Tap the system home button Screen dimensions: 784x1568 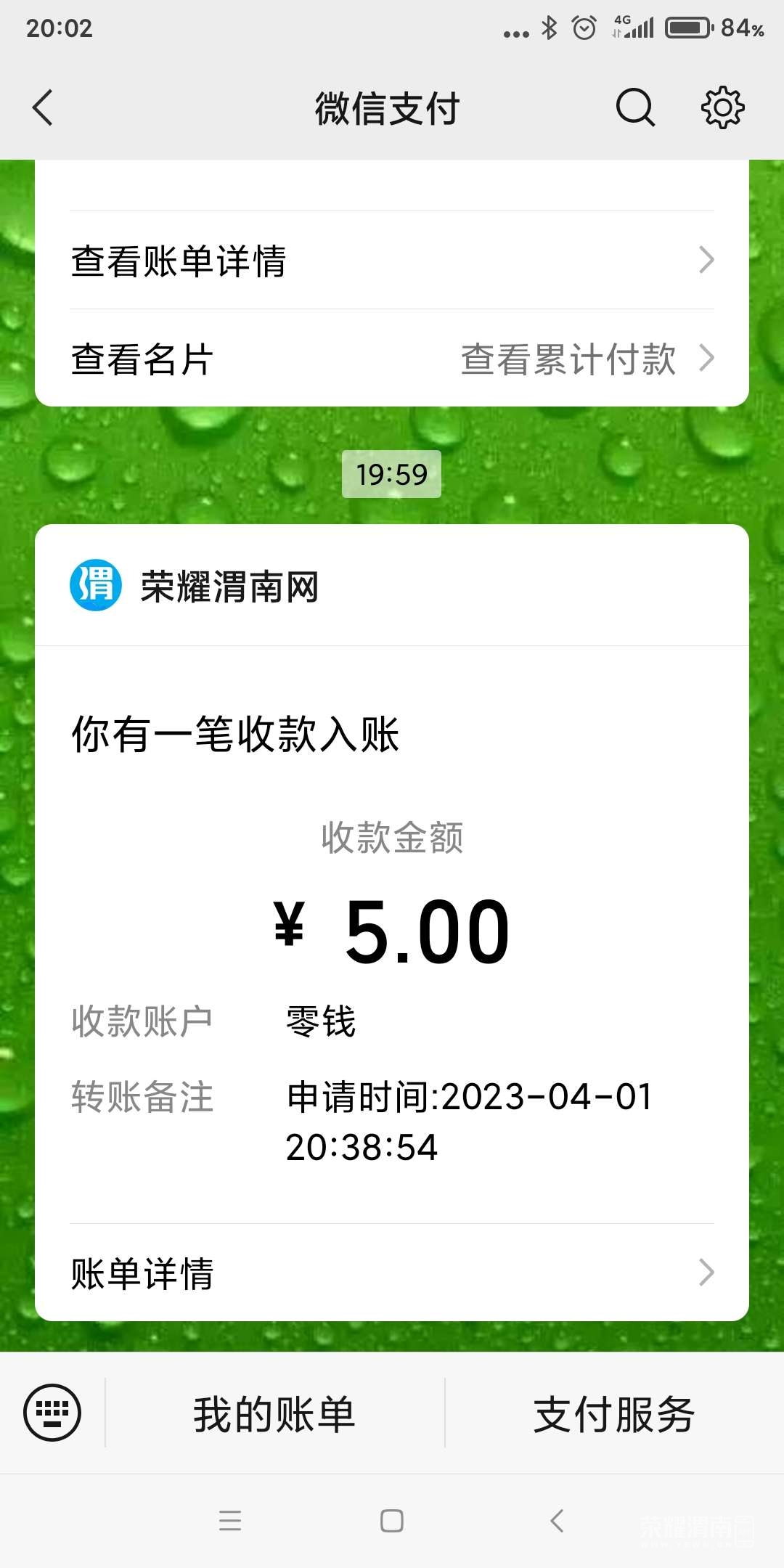point(392,1521)
